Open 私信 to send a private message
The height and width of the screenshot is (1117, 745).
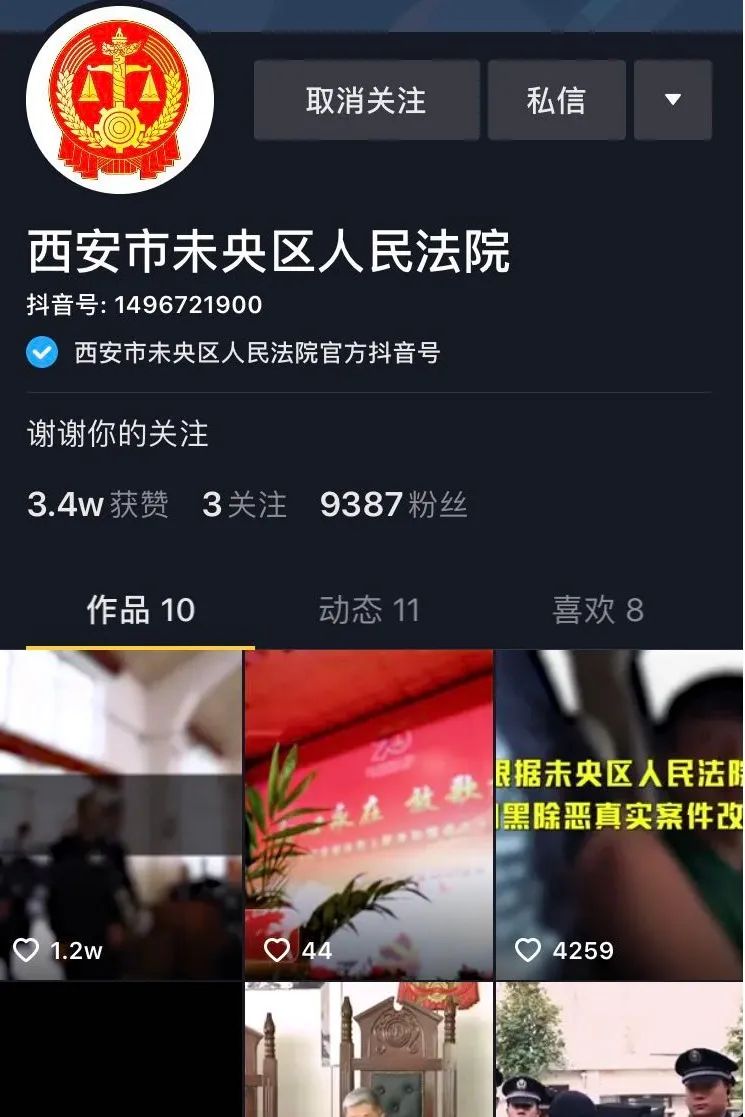(556, 100)
